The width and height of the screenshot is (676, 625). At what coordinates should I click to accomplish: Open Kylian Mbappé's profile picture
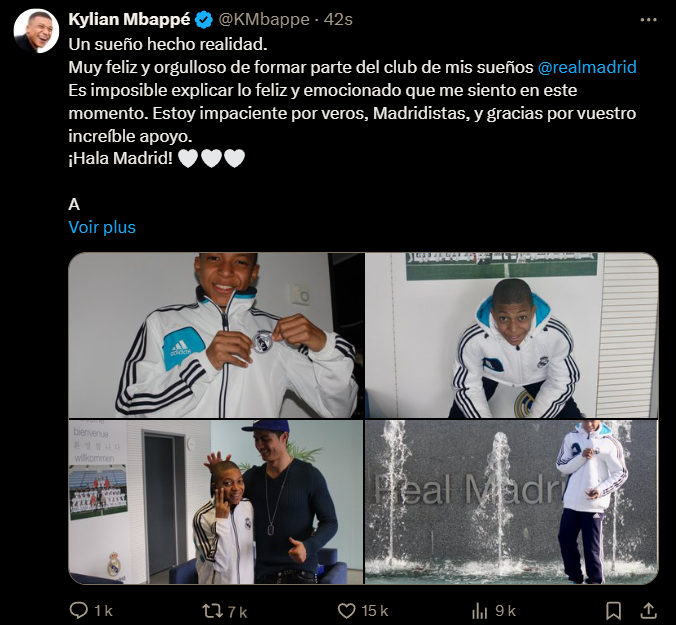pos(35,31)
